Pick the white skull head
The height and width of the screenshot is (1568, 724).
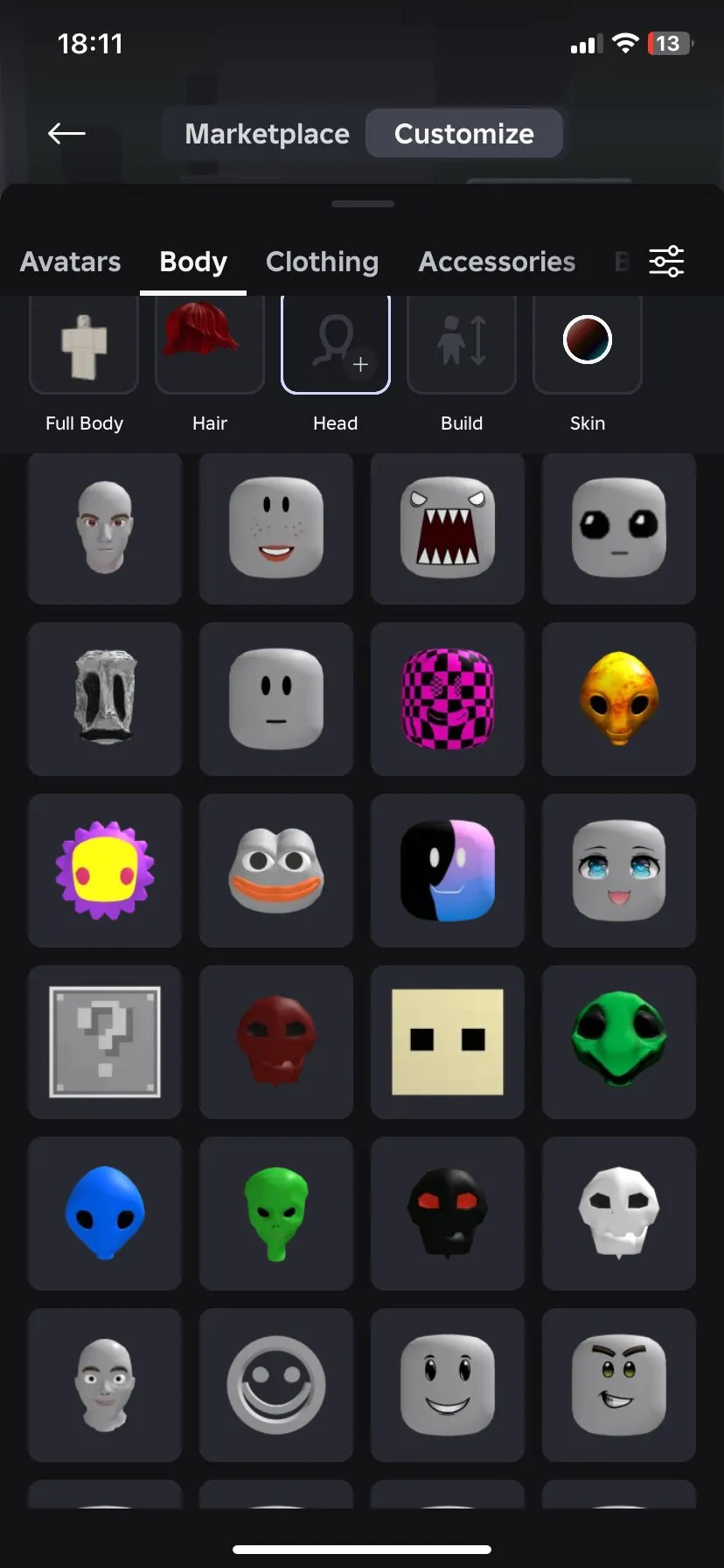[x=619, y=1214]
